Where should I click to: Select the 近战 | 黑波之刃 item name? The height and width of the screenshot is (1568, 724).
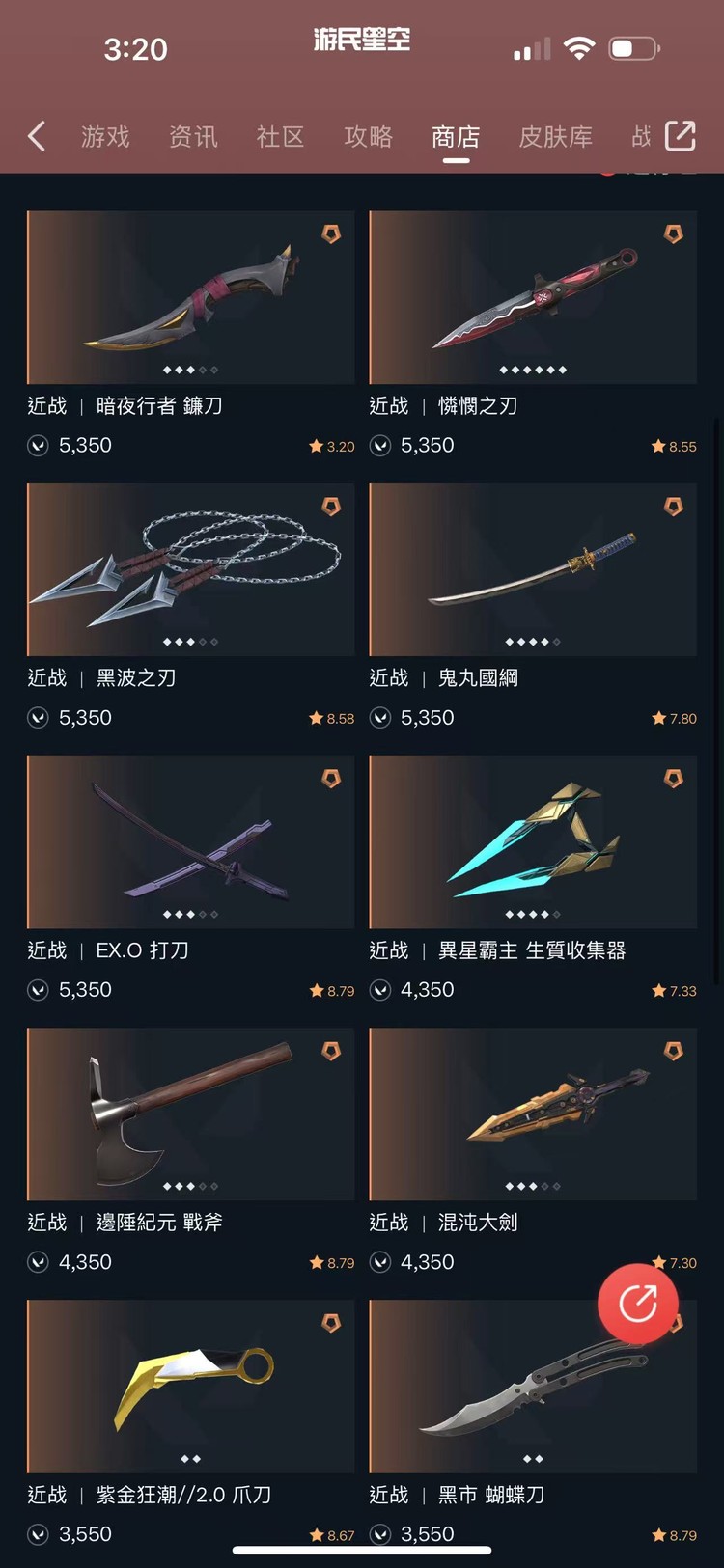pyautogui.click(x=99, y=678)
